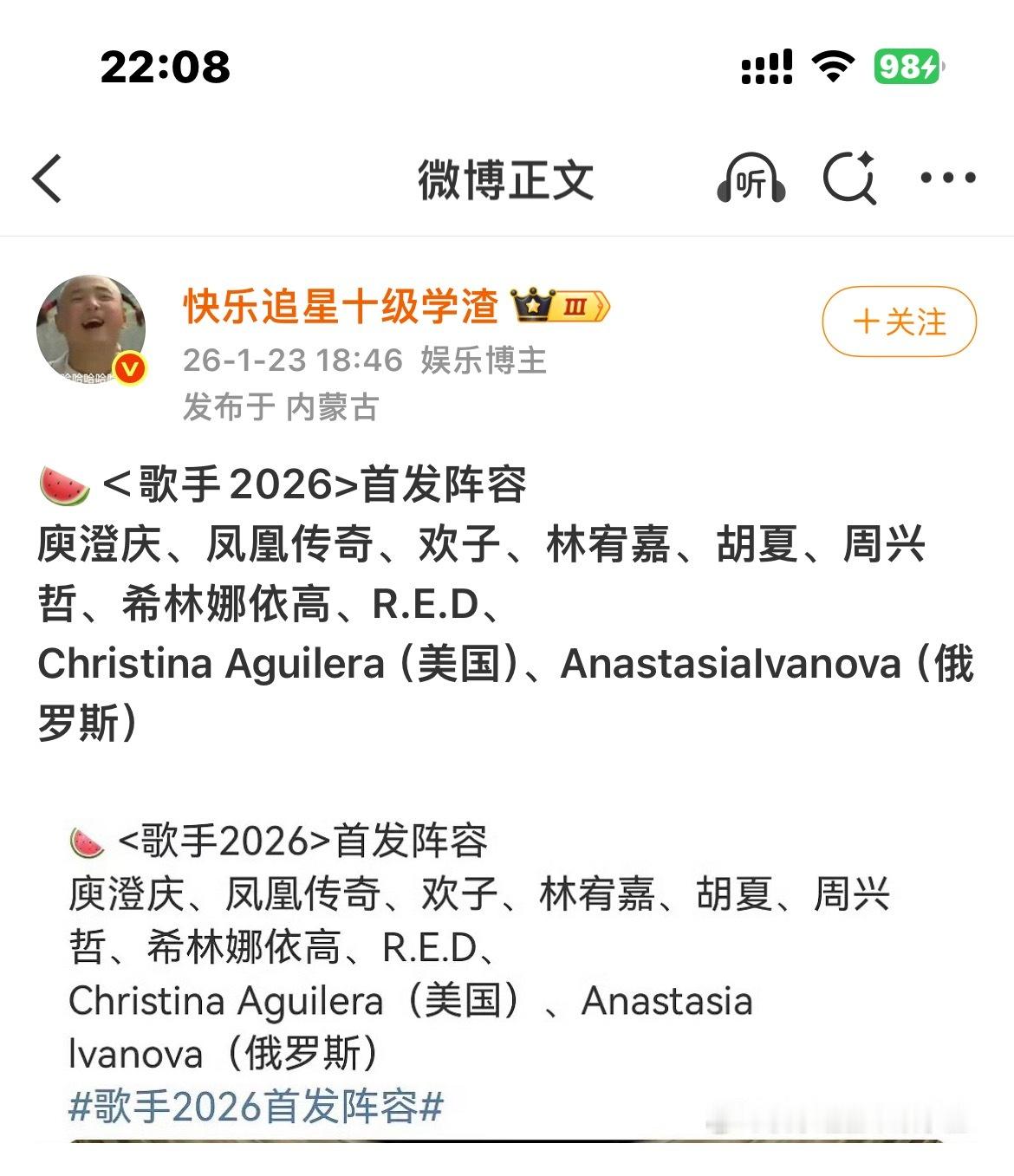Tap the 微博正文 title in the header
The image size is (1014, 1176).
[507, 178]
